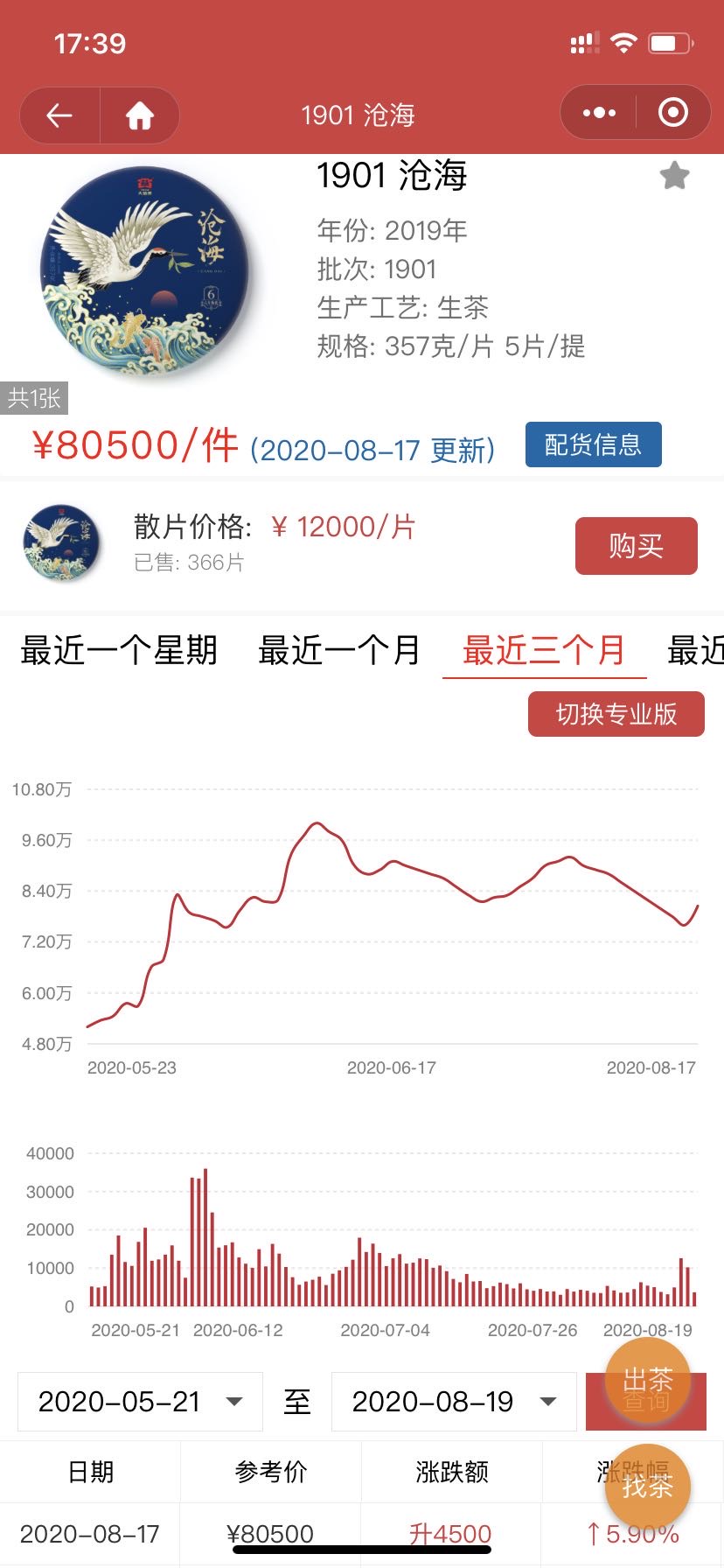Tap the 找茶 floating button

tap(648, 1487)
